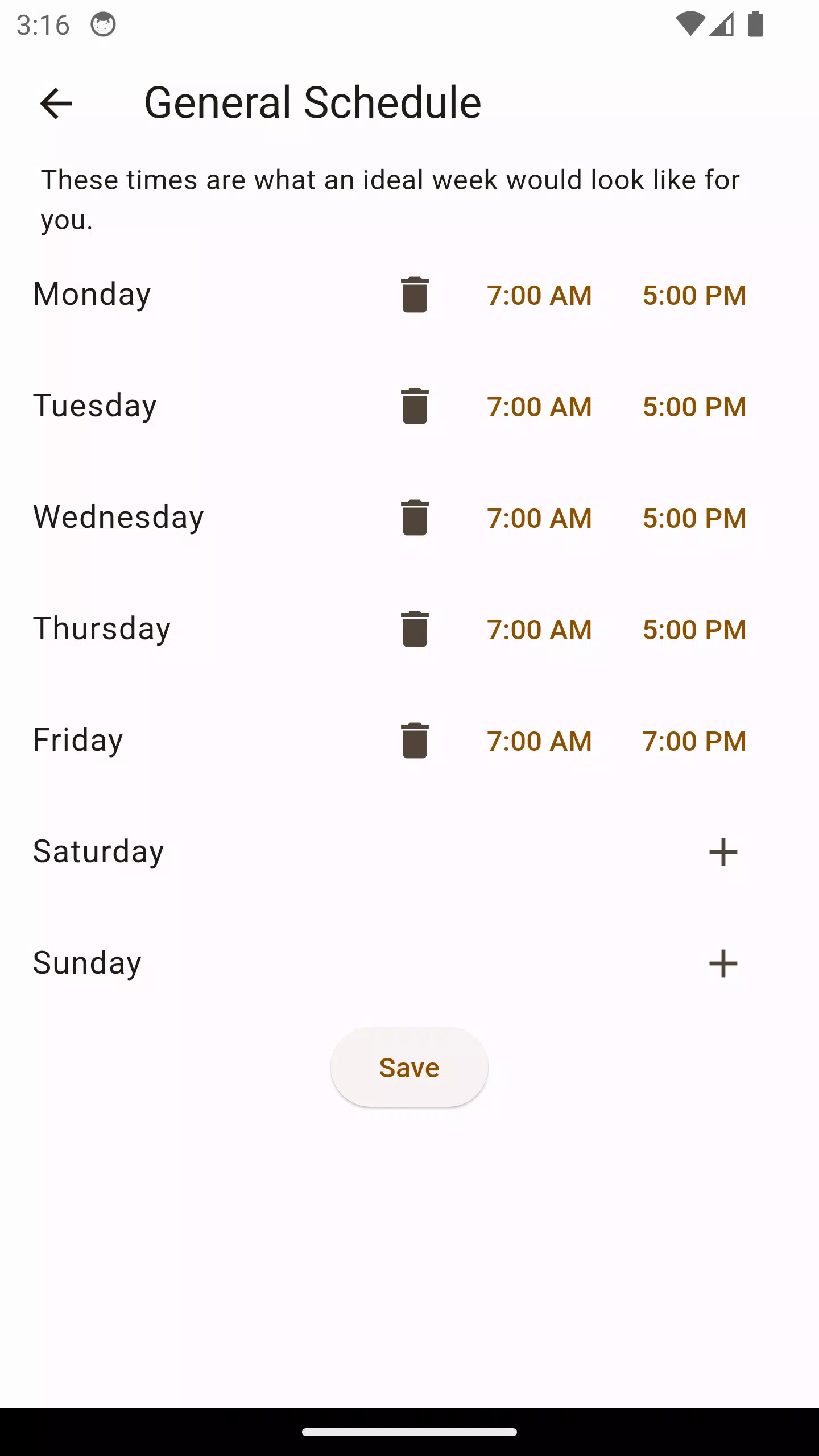This screenshot has height=1456, width=819.
Task: Tap the General Schedule title
Action: click(312, 103)
